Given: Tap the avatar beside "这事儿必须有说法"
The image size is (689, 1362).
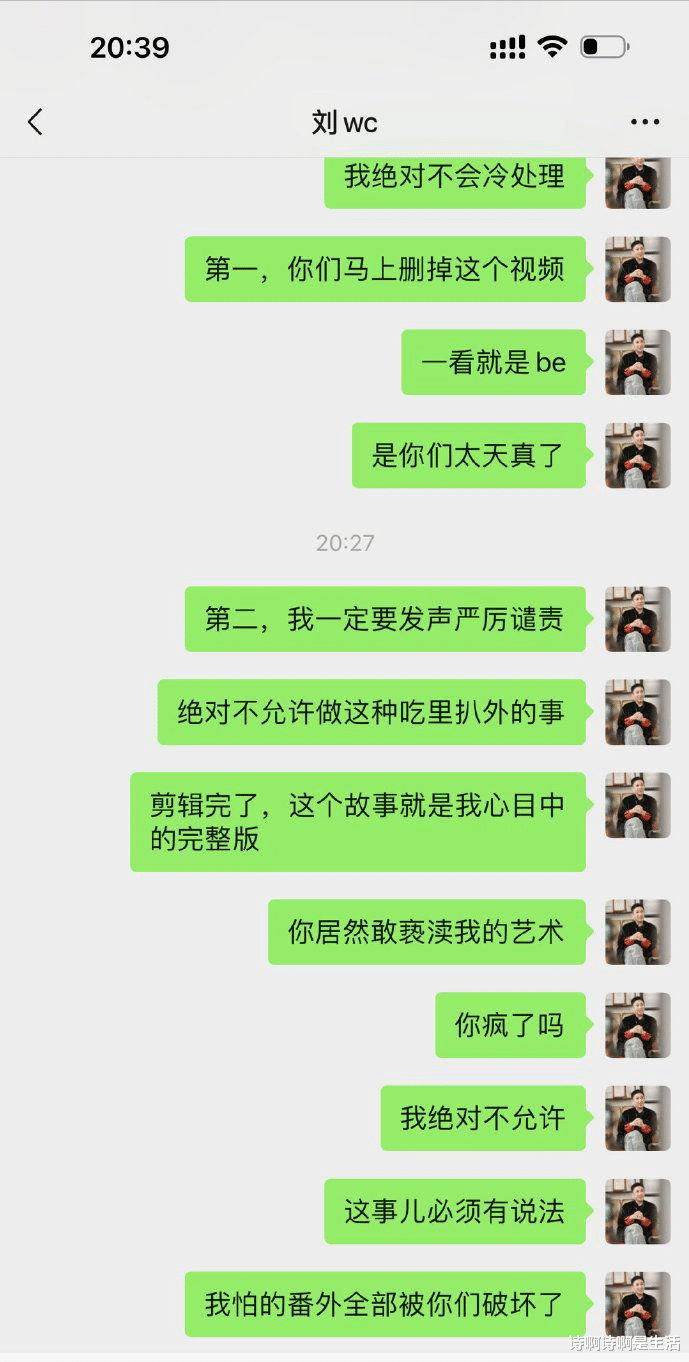Looking at the screenshot, I should pos(637,1211).
